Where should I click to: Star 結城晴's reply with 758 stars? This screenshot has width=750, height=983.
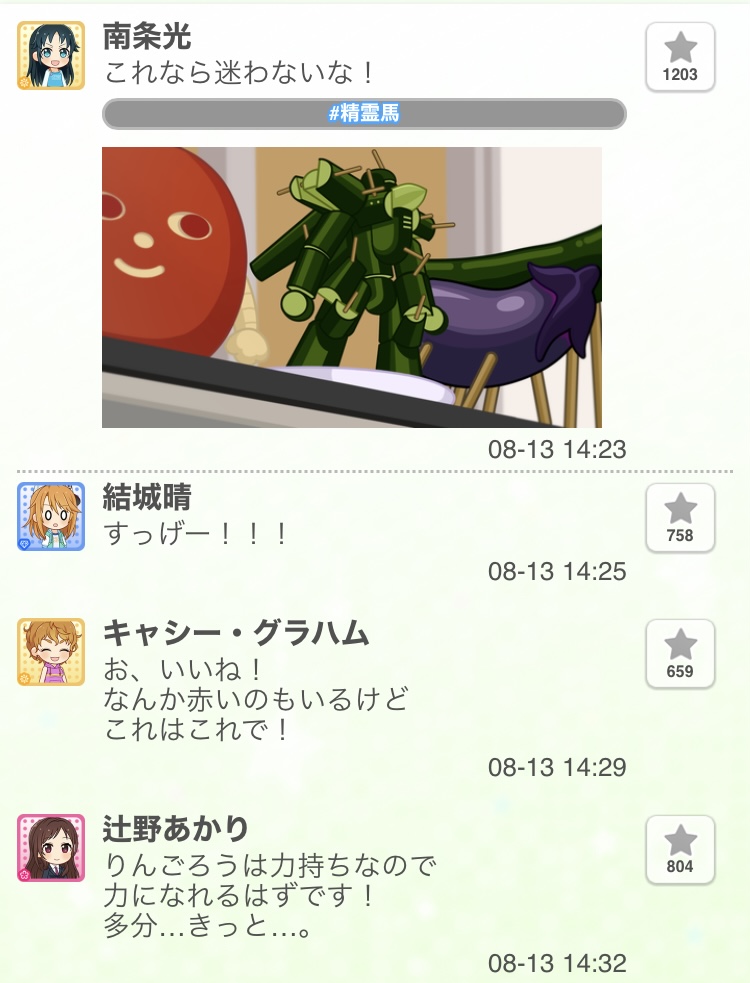tap(680, 518)
